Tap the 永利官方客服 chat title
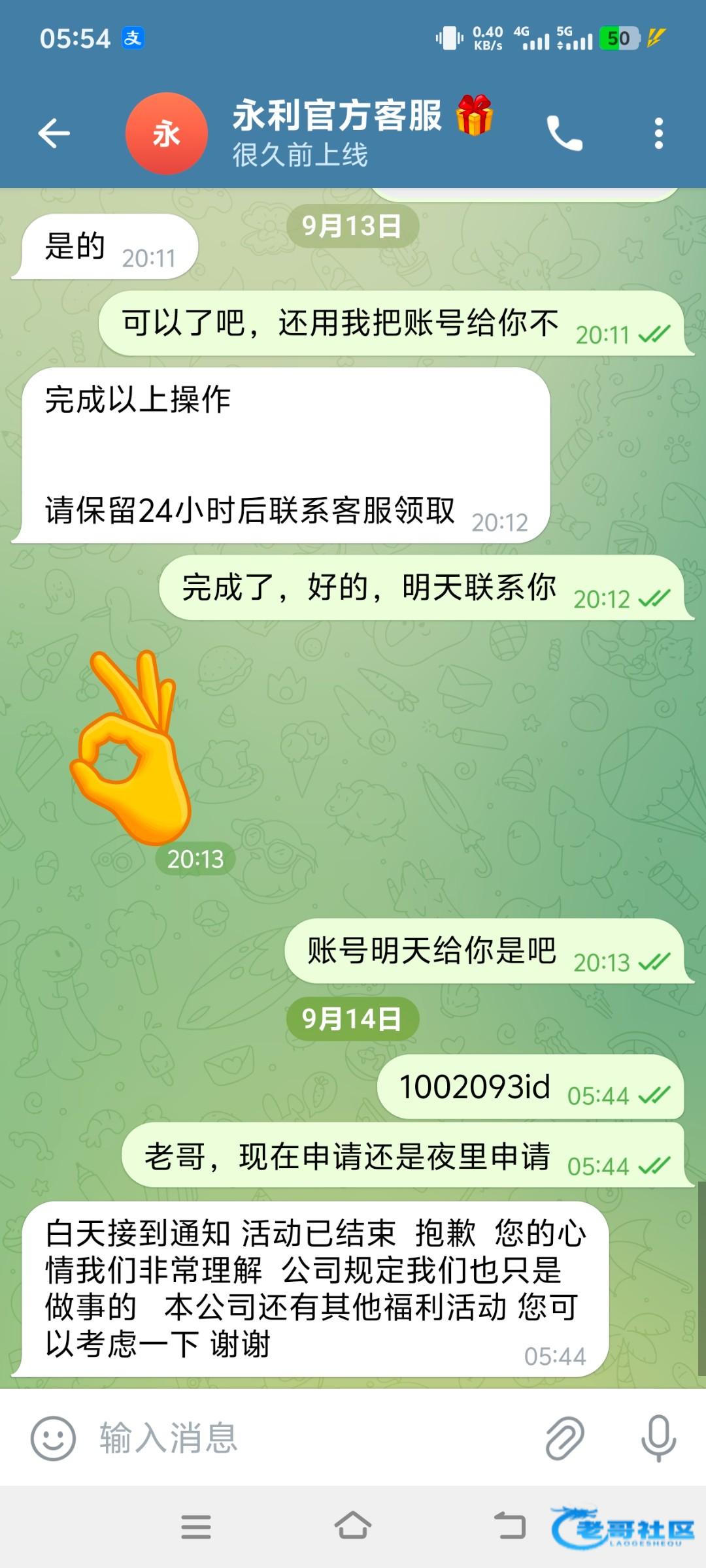The image size is (706, 1568). [x=337, y=118]
